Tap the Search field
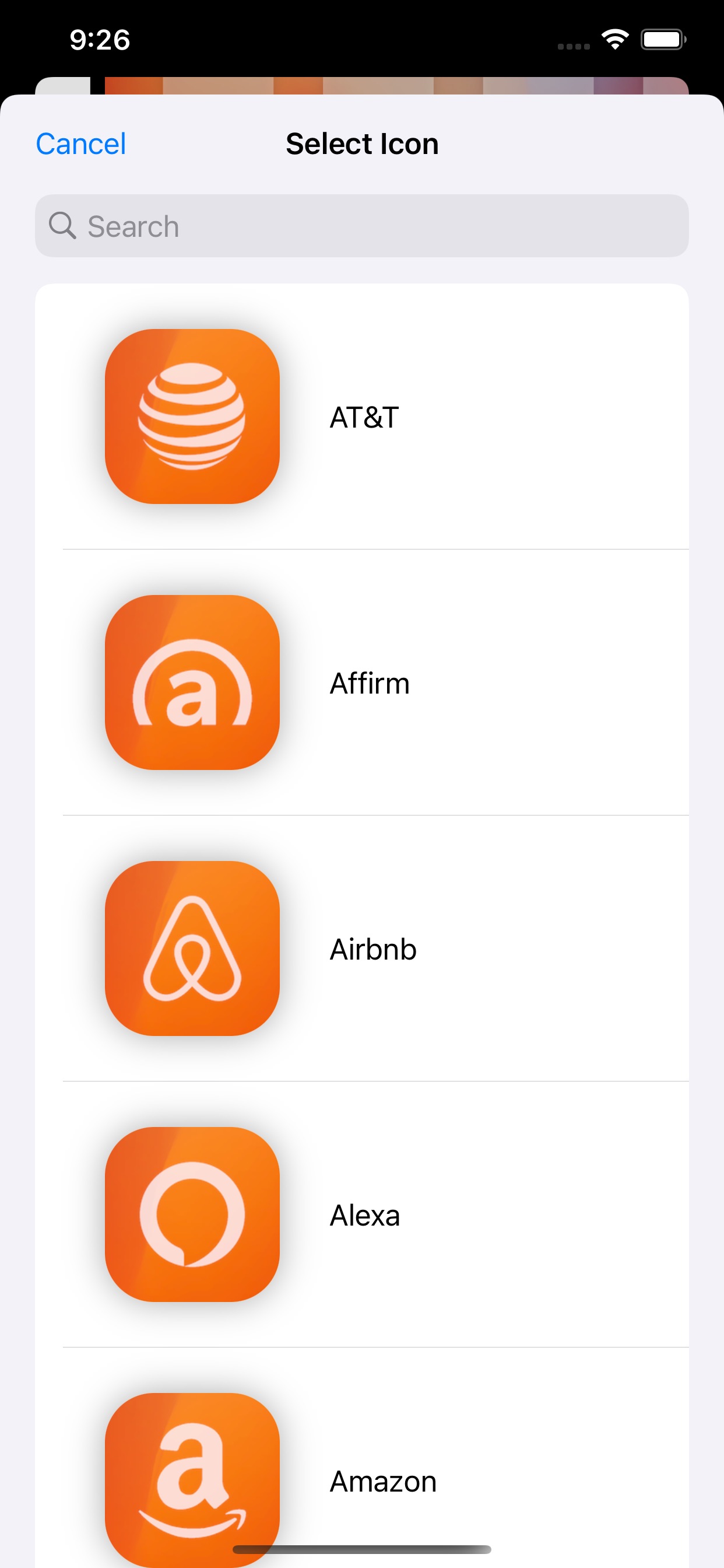 click(x=361, y=226)
